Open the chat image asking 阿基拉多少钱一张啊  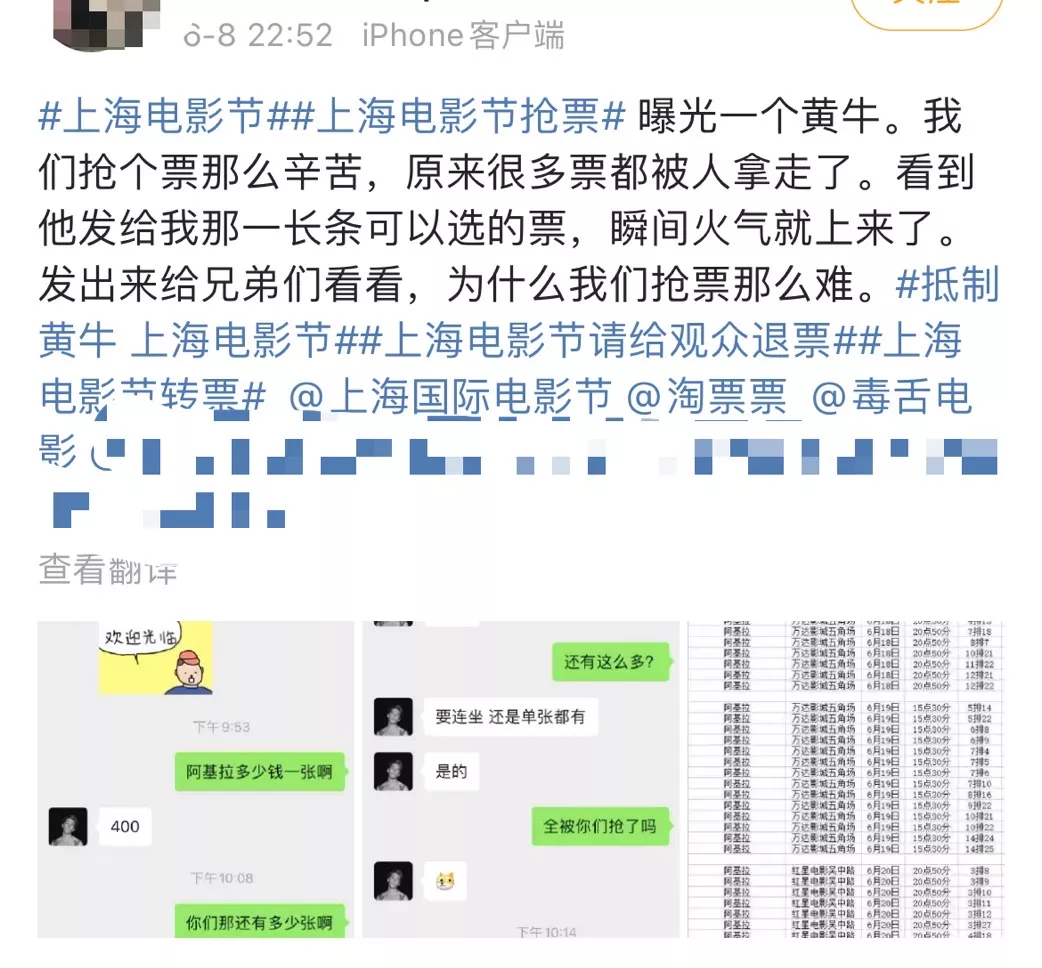pos(196,779)
